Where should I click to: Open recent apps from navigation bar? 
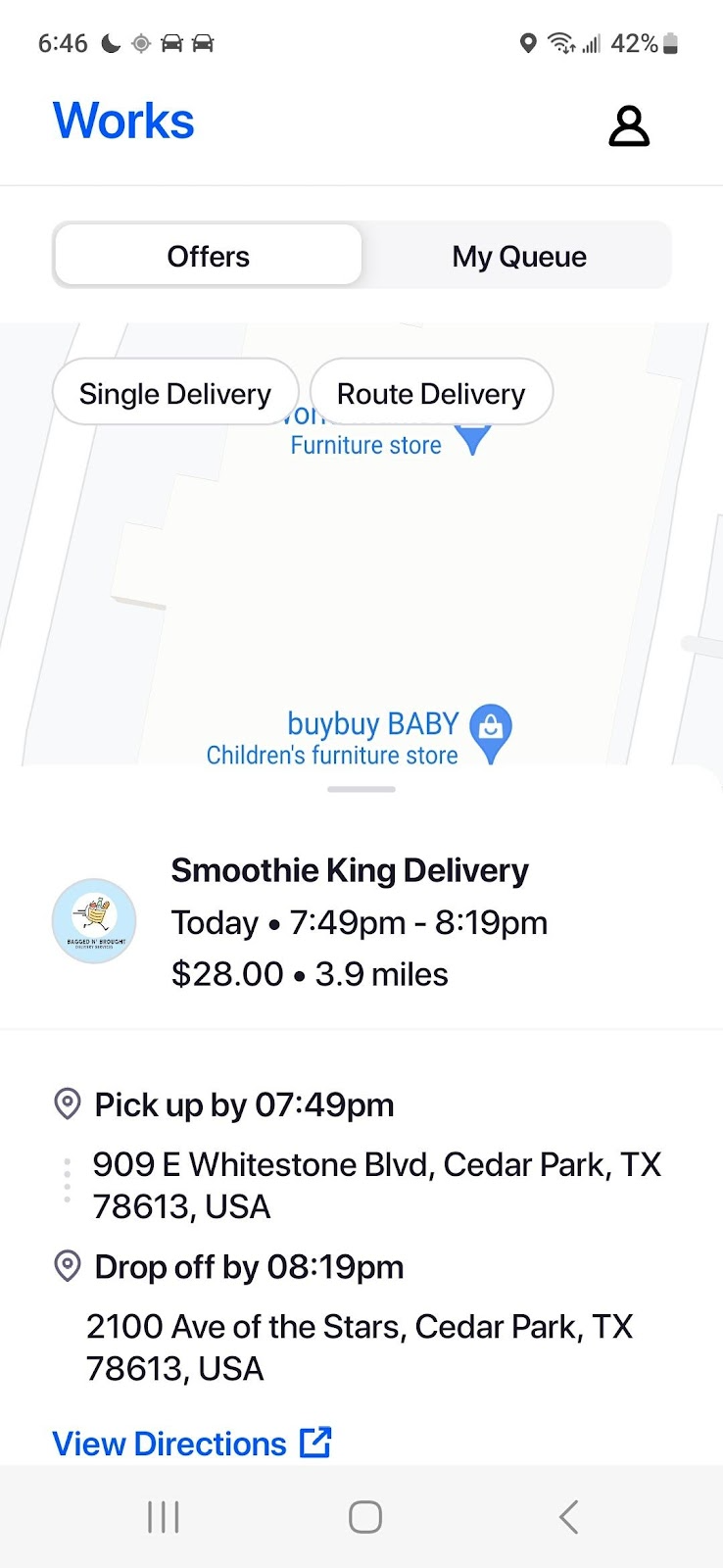(x=164, y=1516)
